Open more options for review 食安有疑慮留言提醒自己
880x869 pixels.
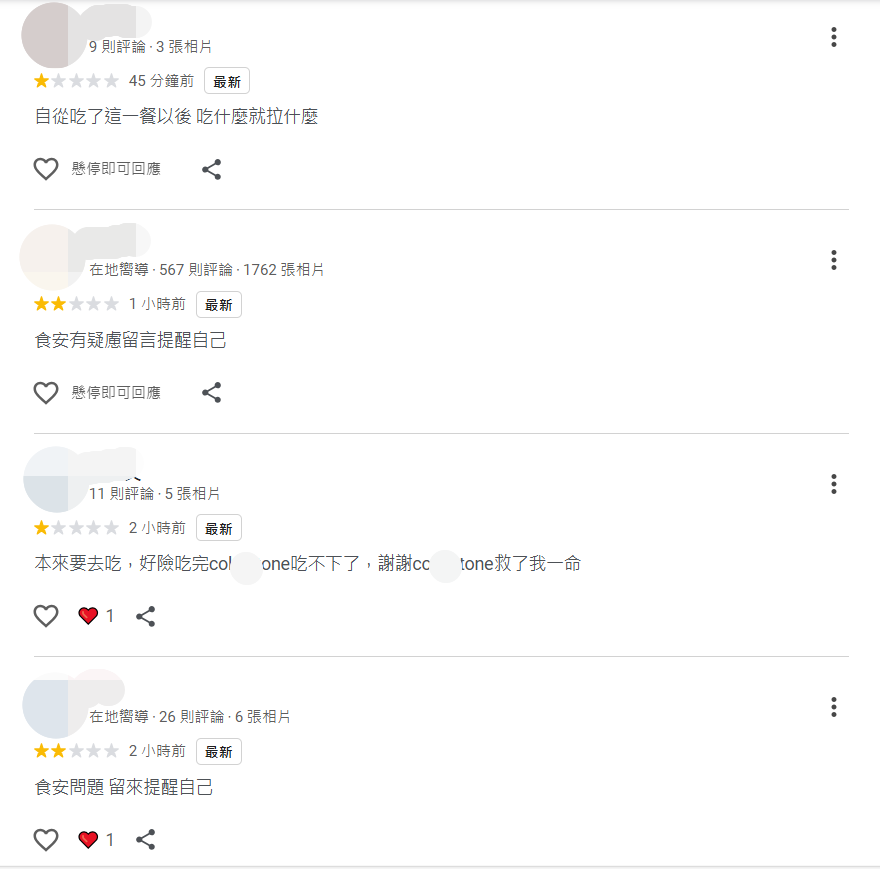[x=833, y=261]
